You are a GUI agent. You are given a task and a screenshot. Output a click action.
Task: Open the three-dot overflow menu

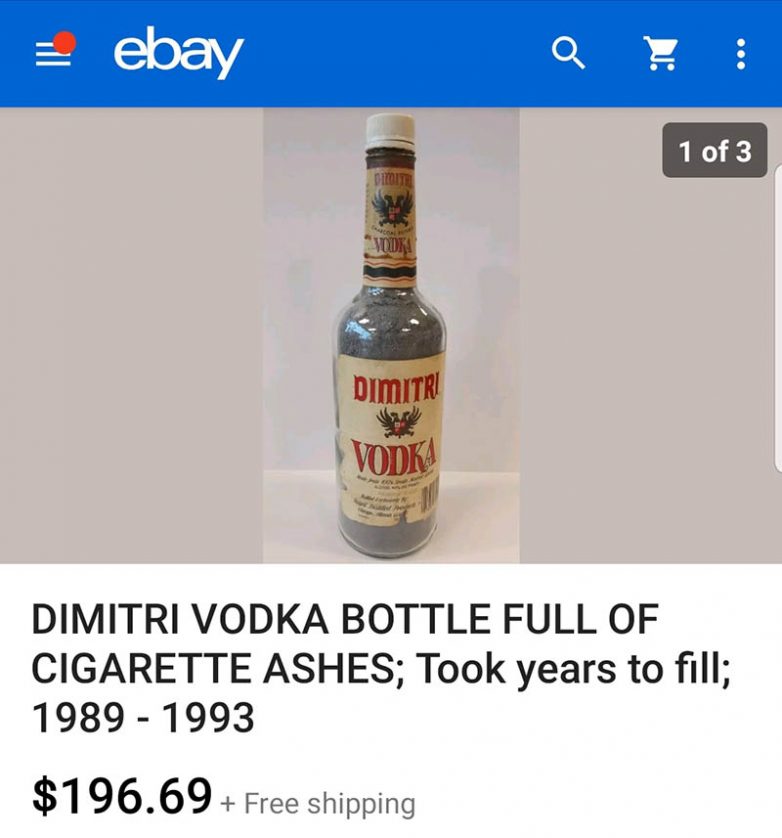coord(741,54)
